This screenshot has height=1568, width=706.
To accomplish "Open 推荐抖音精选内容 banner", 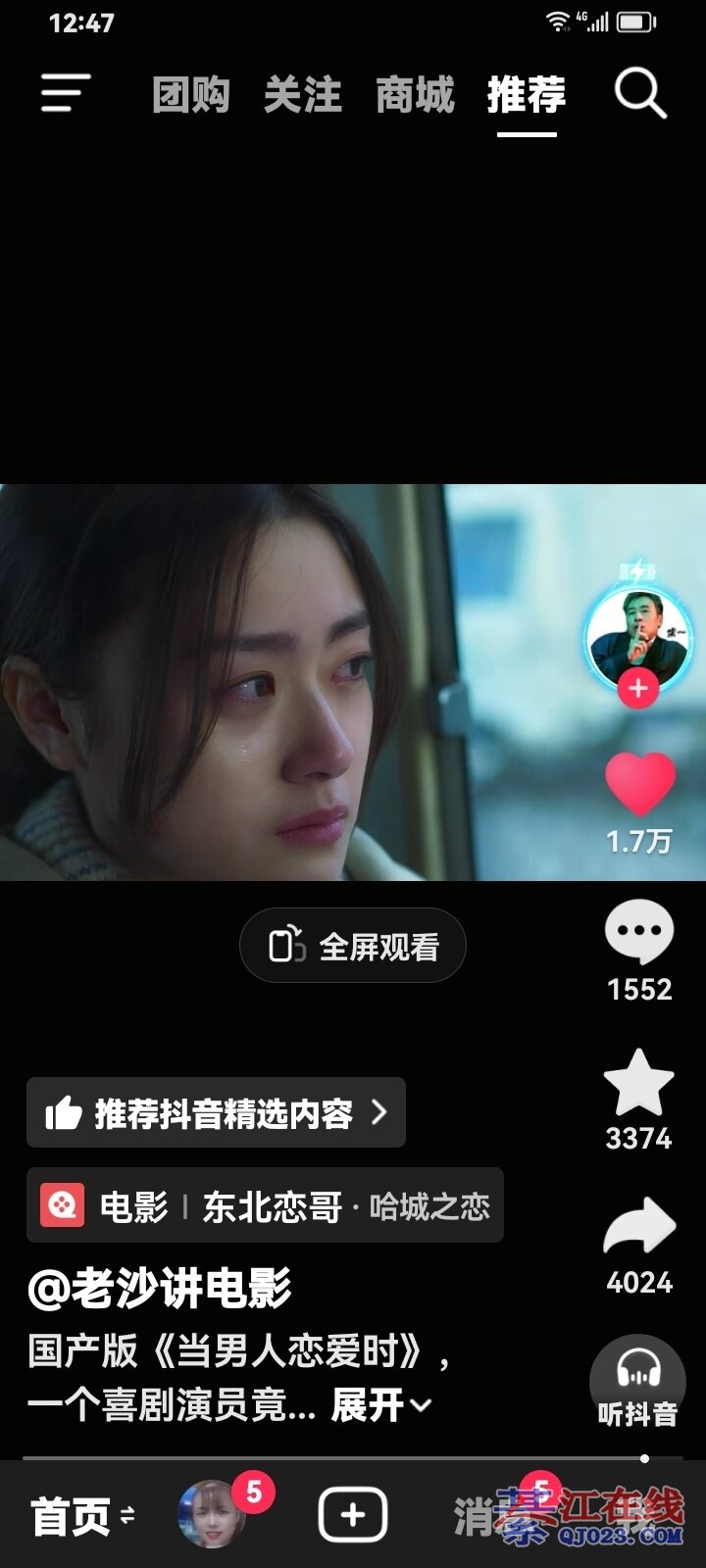I will coord(216,1113).
